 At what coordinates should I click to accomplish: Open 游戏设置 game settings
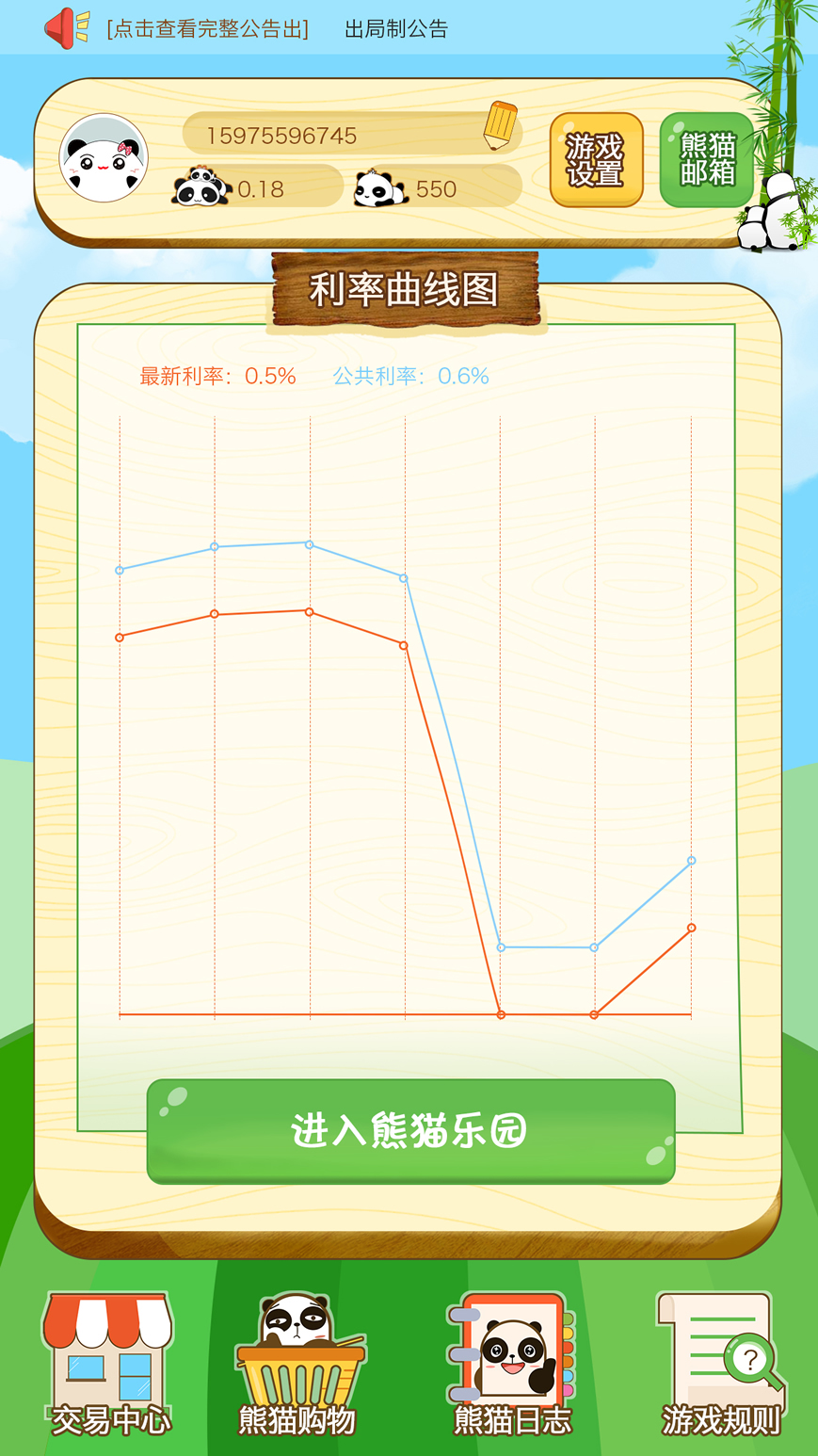coord(596,160)
